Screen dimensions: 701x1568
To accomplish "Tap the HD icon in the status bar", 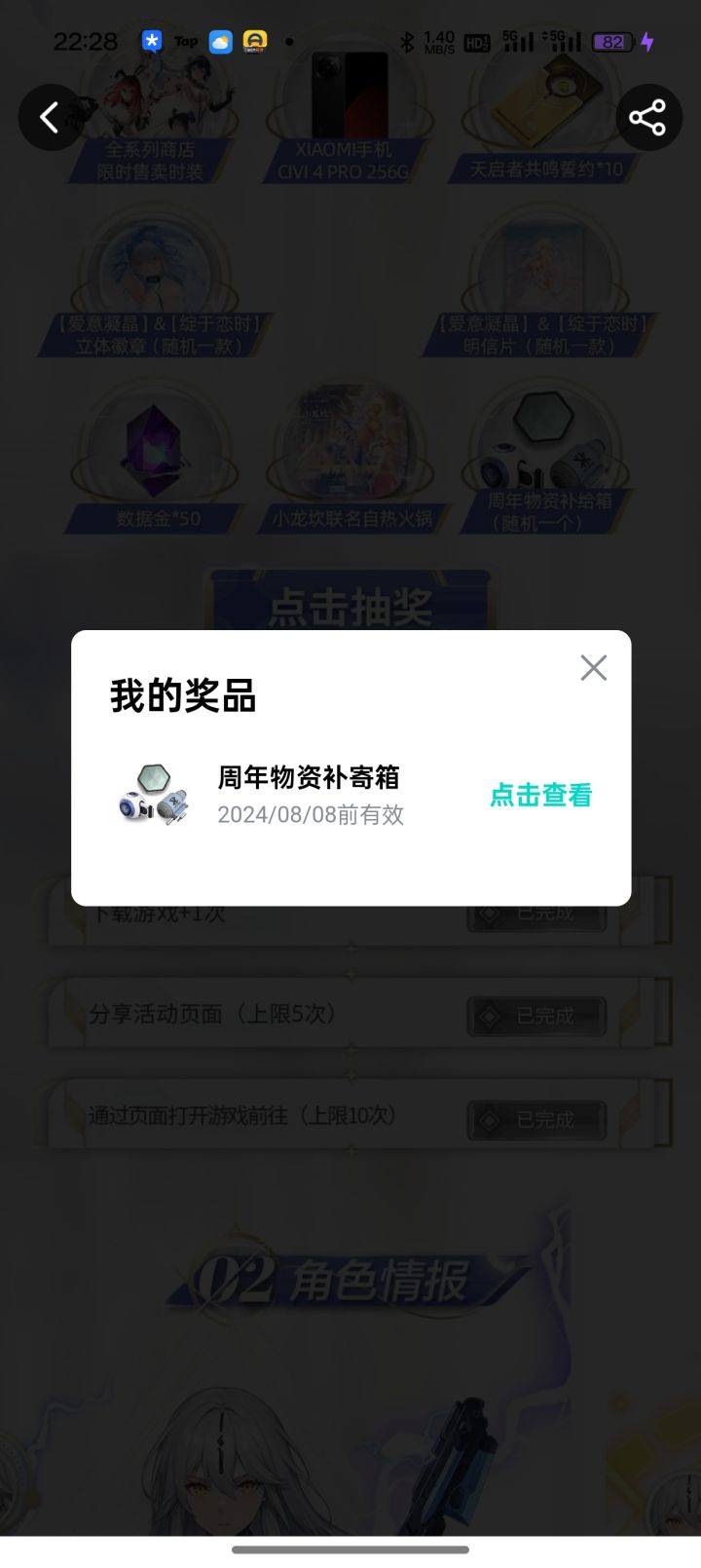I will click(476, 41).
